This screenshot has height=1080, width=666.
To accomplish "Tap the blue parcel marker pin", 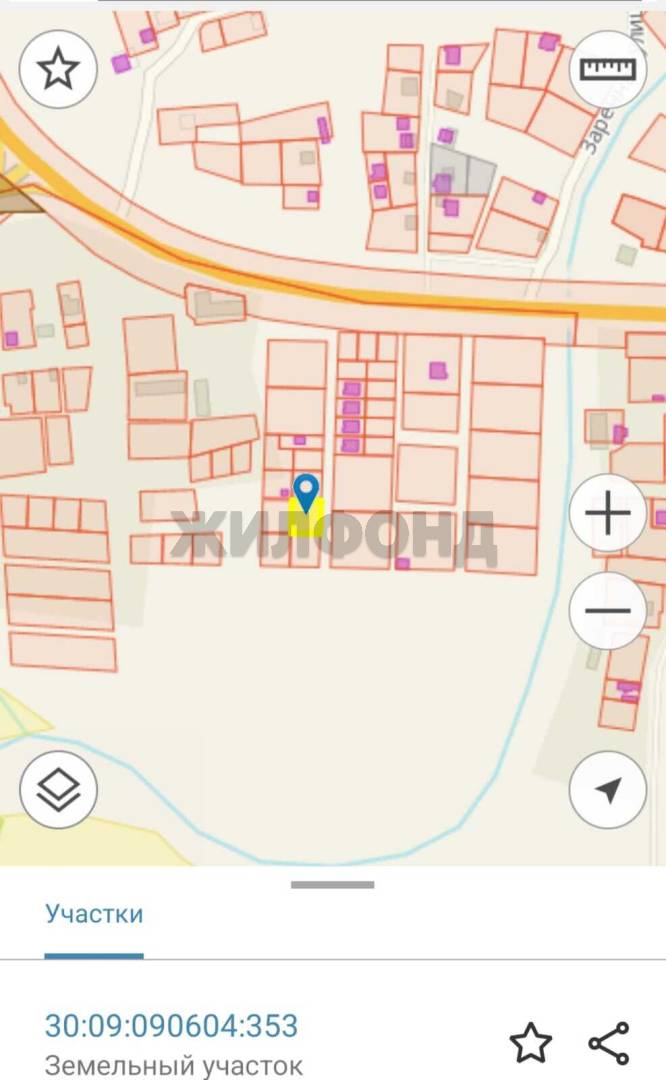I will coord(306,493).
